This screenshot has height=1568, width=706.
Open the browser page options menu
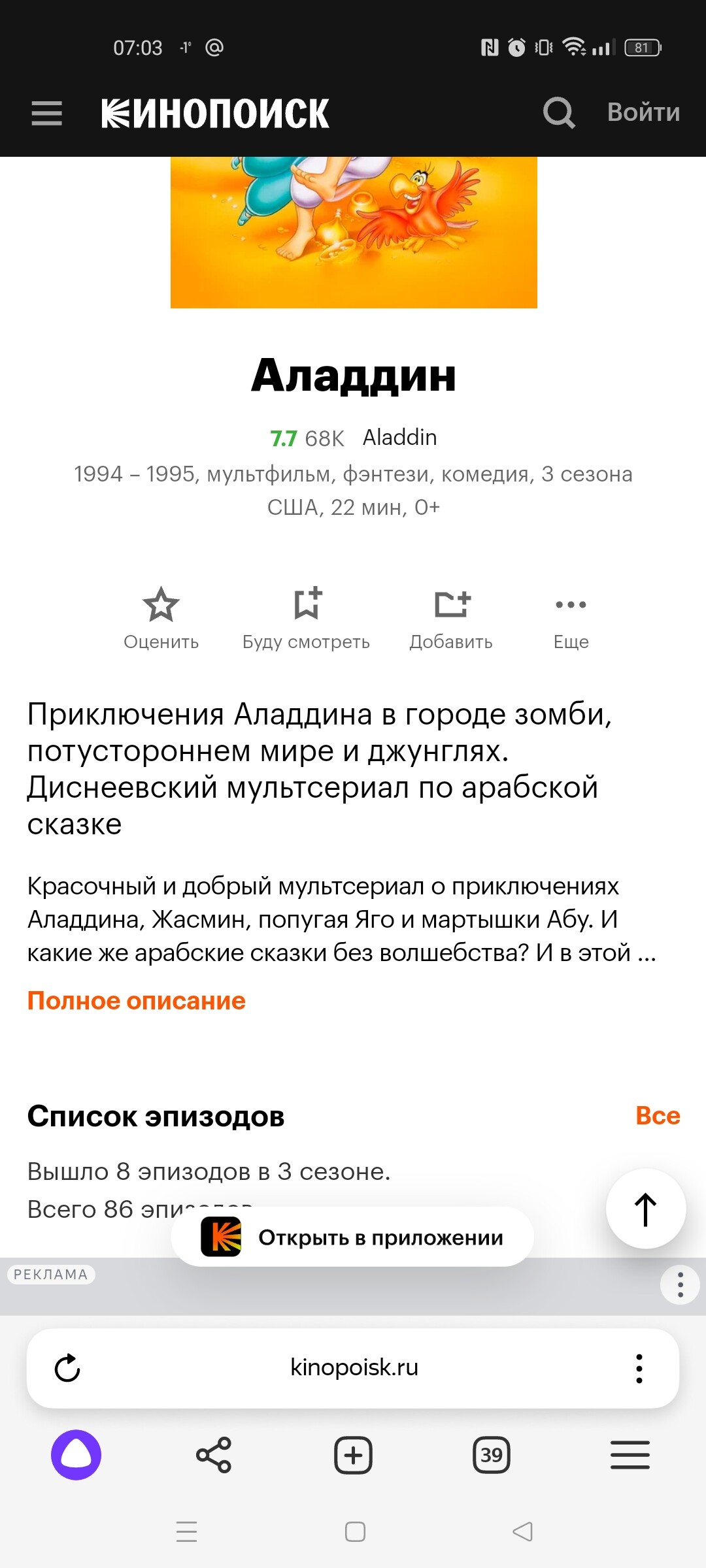[x=639, y=1368]
